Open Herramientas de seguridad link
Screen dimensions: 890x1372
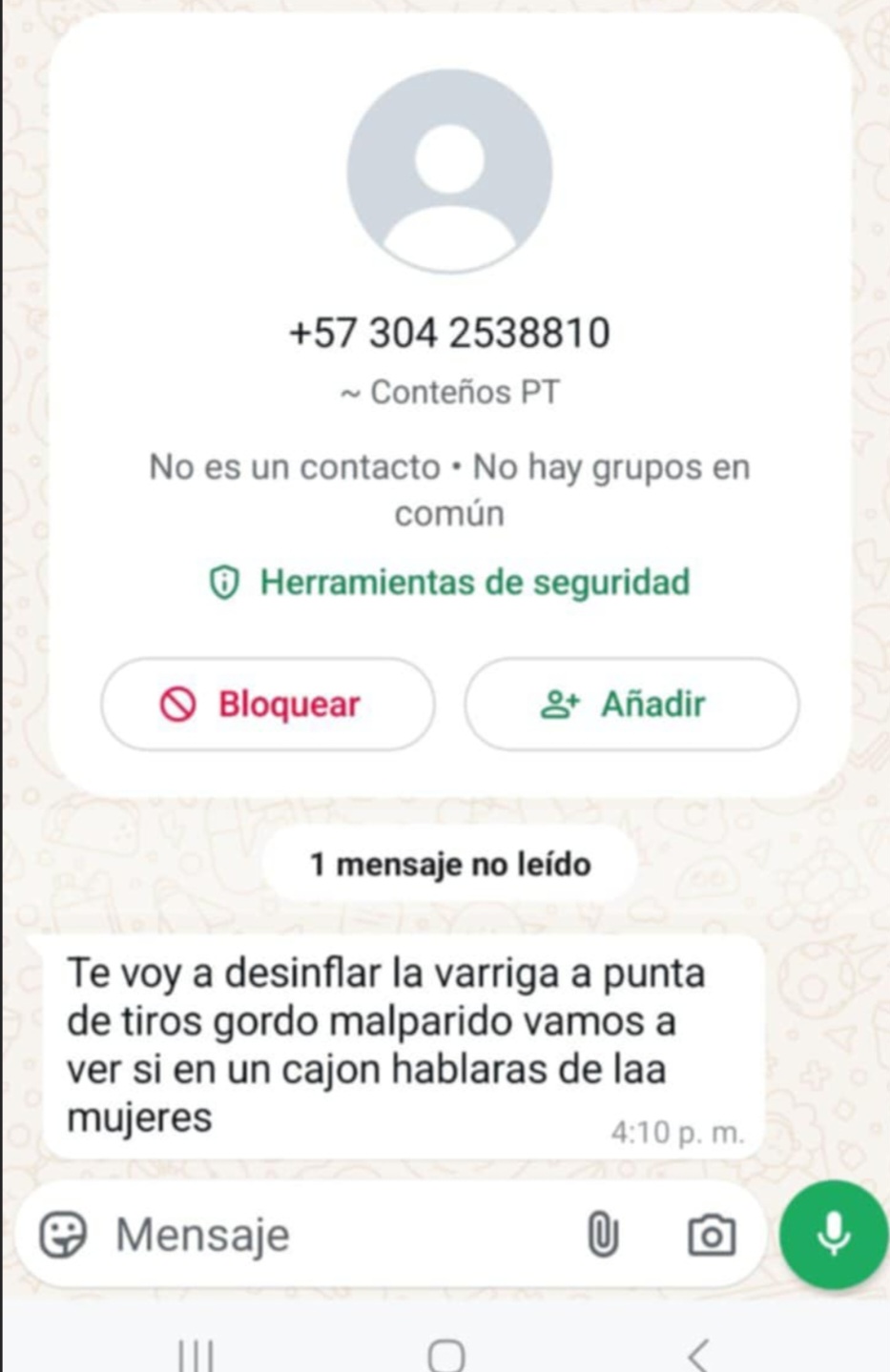tap(449, 582)
